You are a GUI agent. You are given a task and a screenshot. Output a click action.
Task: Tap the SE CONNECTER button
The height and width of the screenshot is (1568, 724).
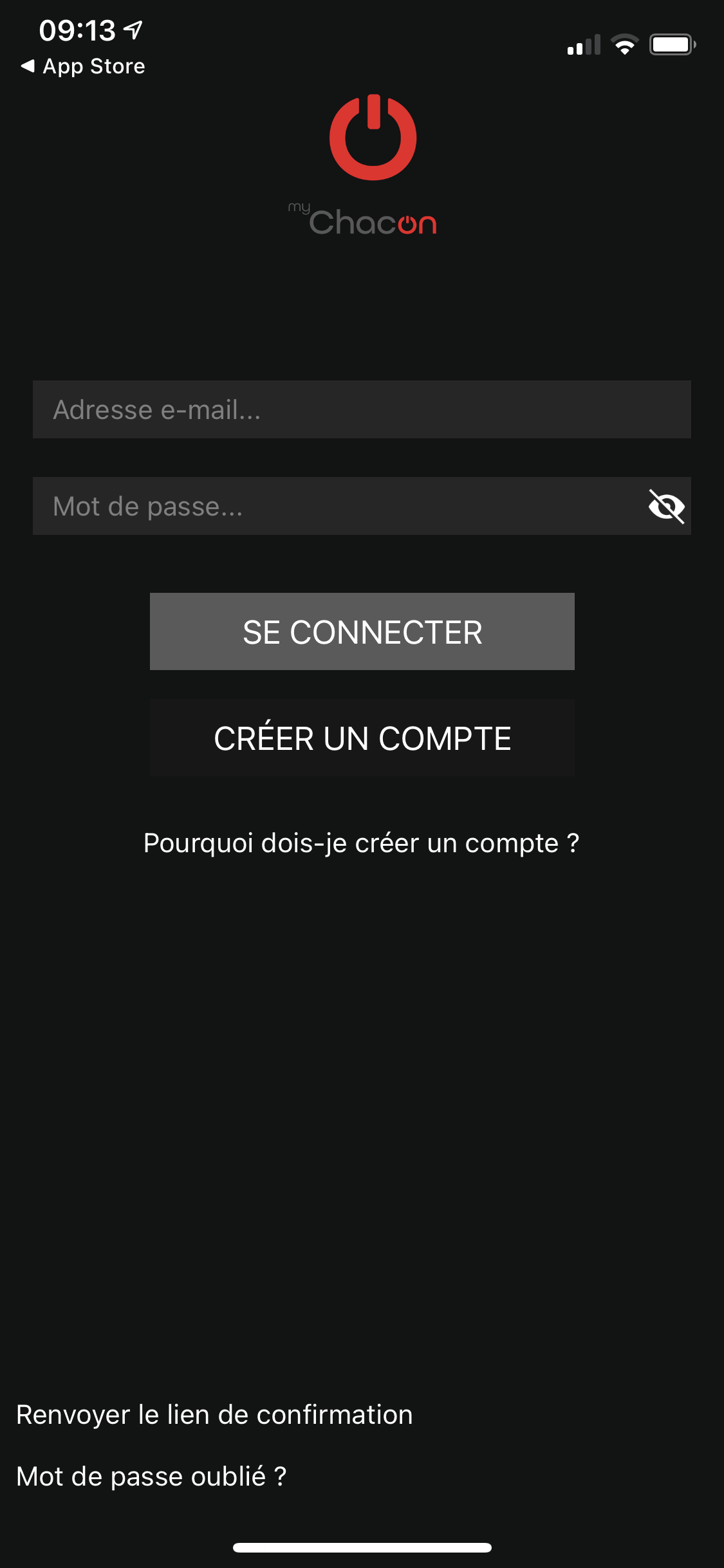[x=362, y=631]
